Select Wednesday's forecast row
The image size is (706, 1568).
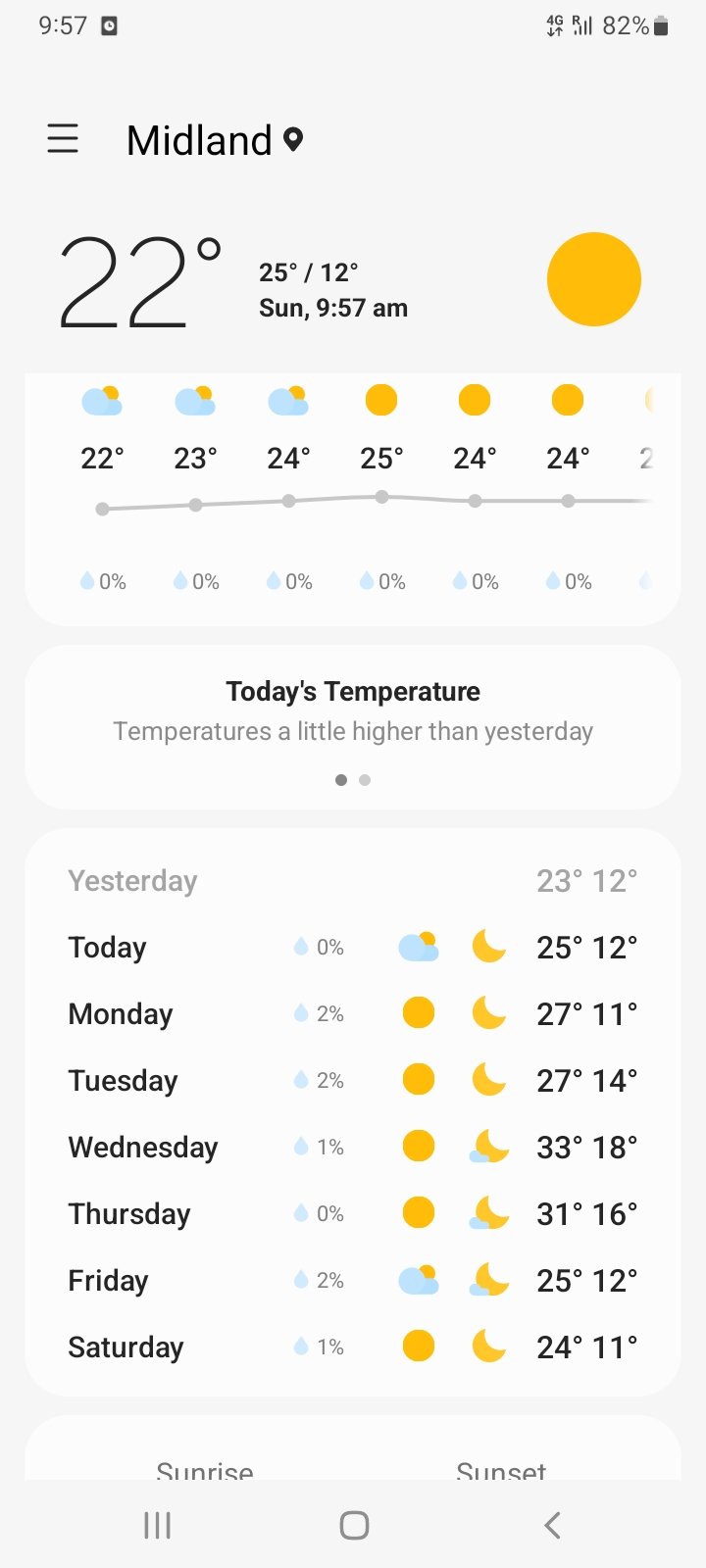click(353, 1147)
